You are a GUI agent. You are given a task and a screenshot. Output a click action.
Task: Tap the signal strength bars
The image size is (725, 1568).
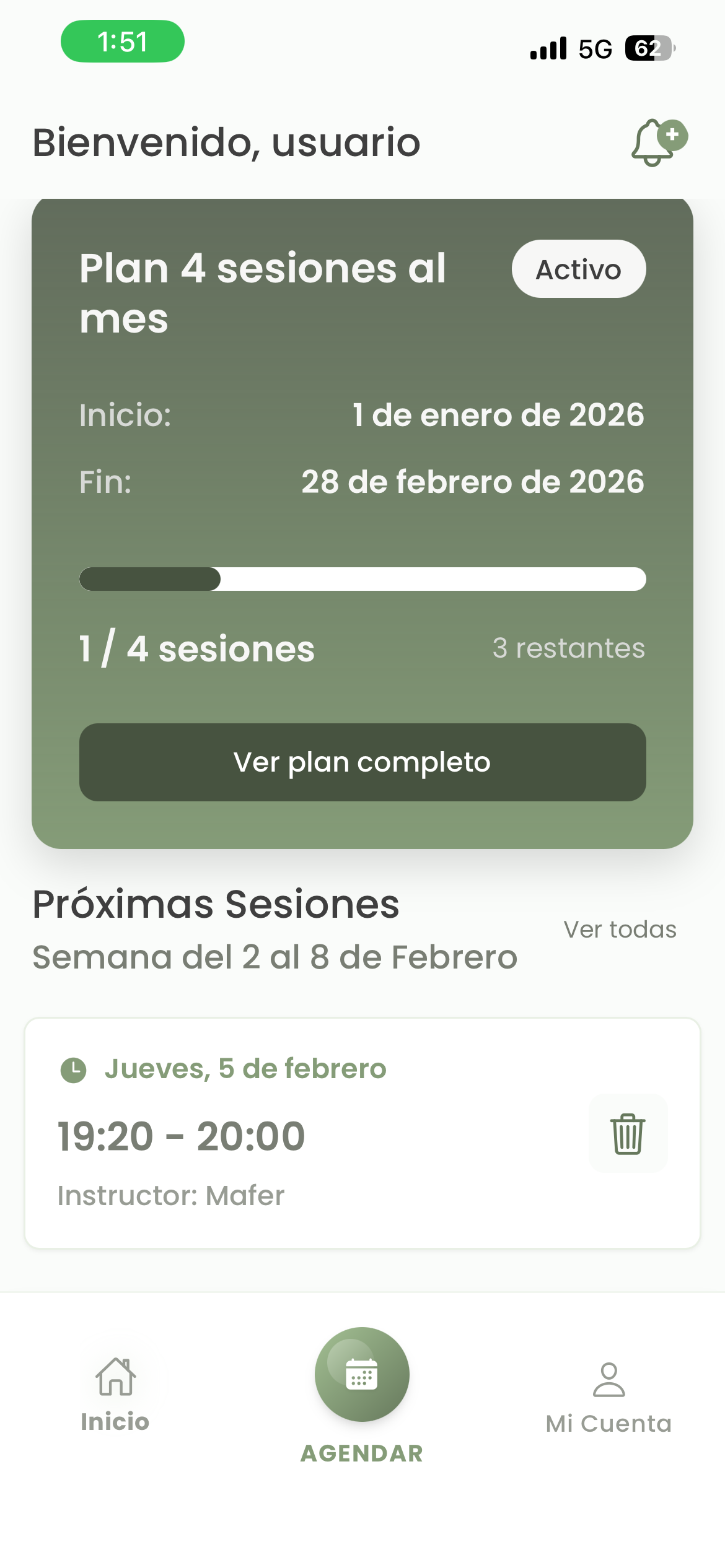[548, 47]
